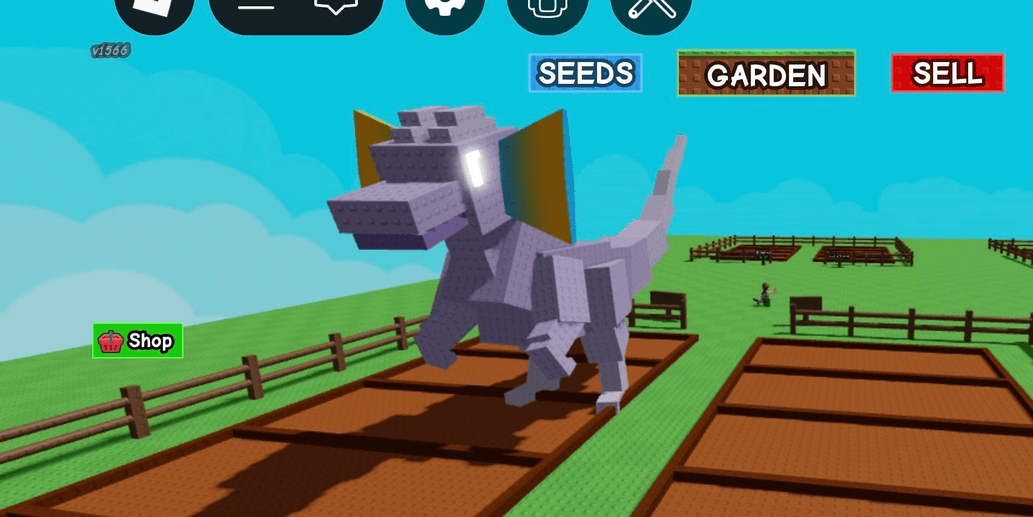Screen dimensions: 1033x517
Task: Tap the red SELL button
Action: pyautogui.click(x=947, y=73)
